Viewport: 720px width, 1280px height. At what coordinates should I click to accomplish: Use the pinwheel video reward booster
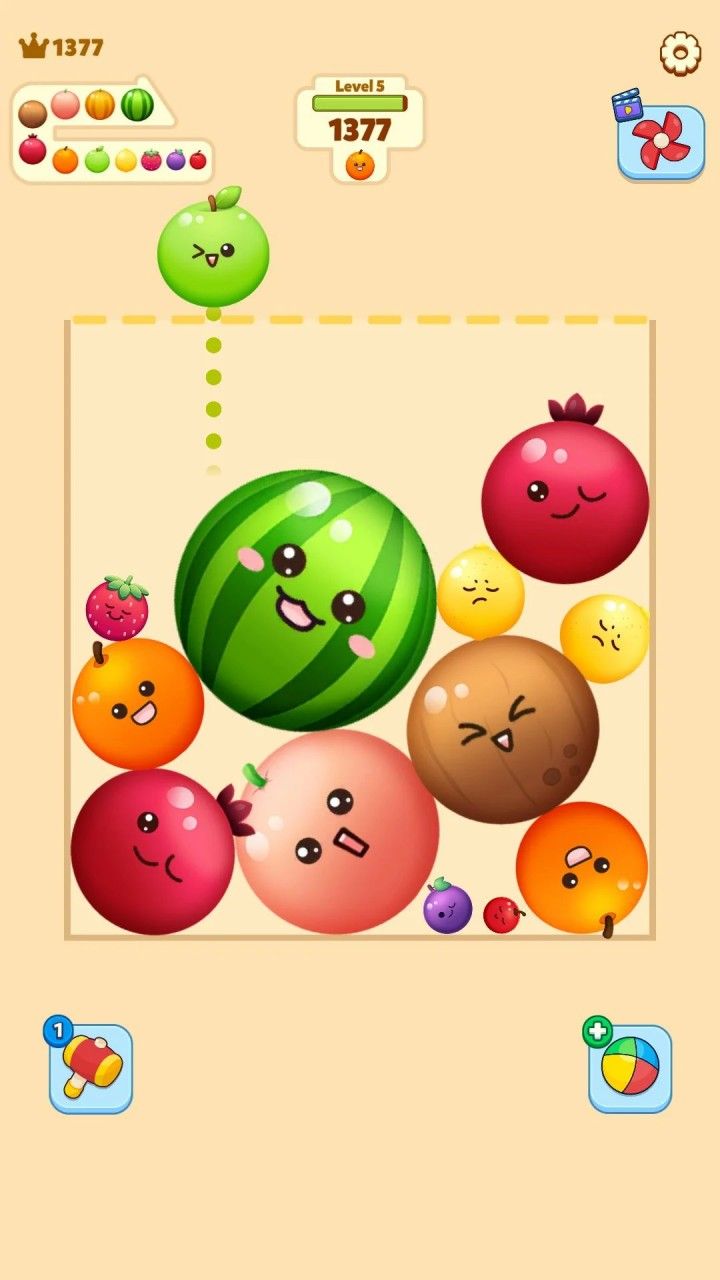click(661, 142)
